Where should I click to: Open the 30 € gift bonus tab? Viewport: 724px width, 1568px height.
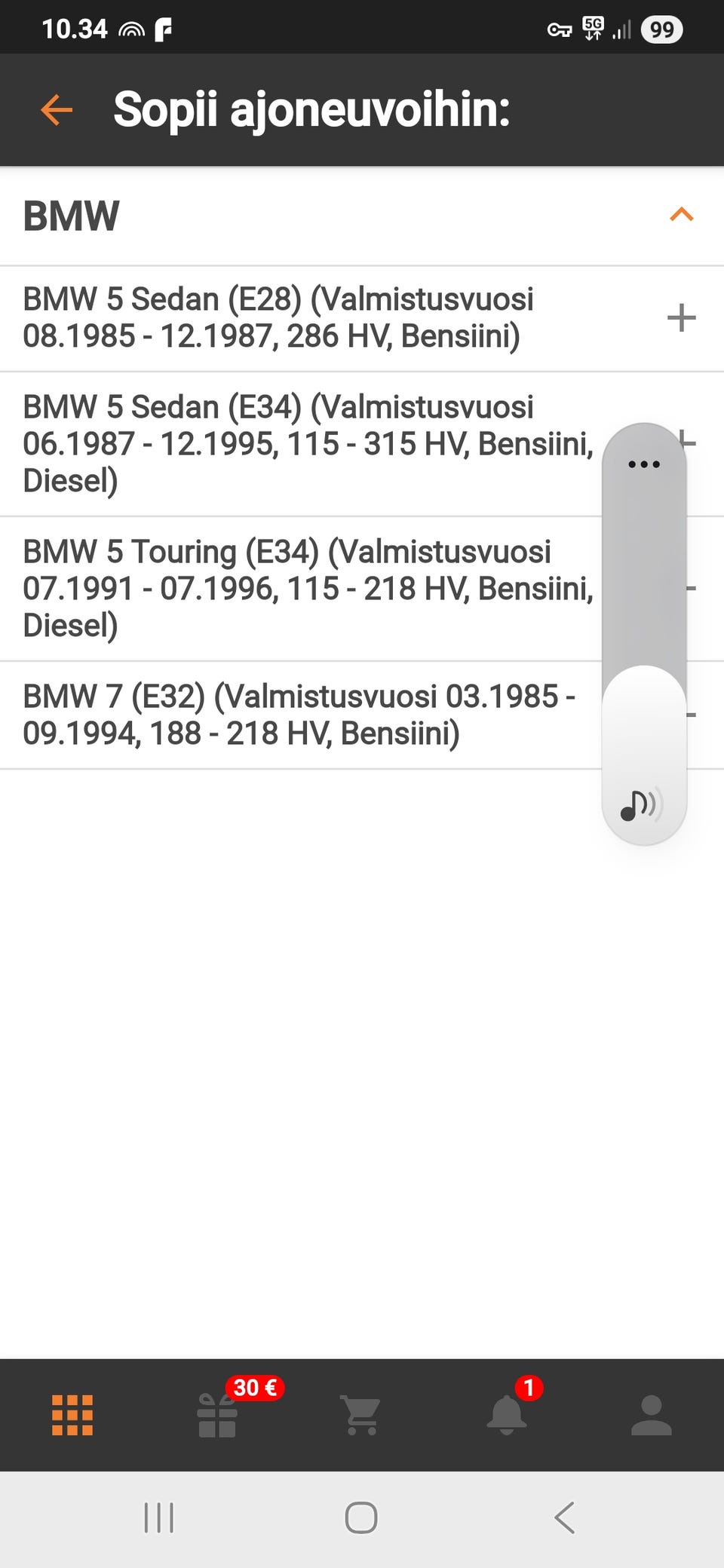[x=217, y=1415]
